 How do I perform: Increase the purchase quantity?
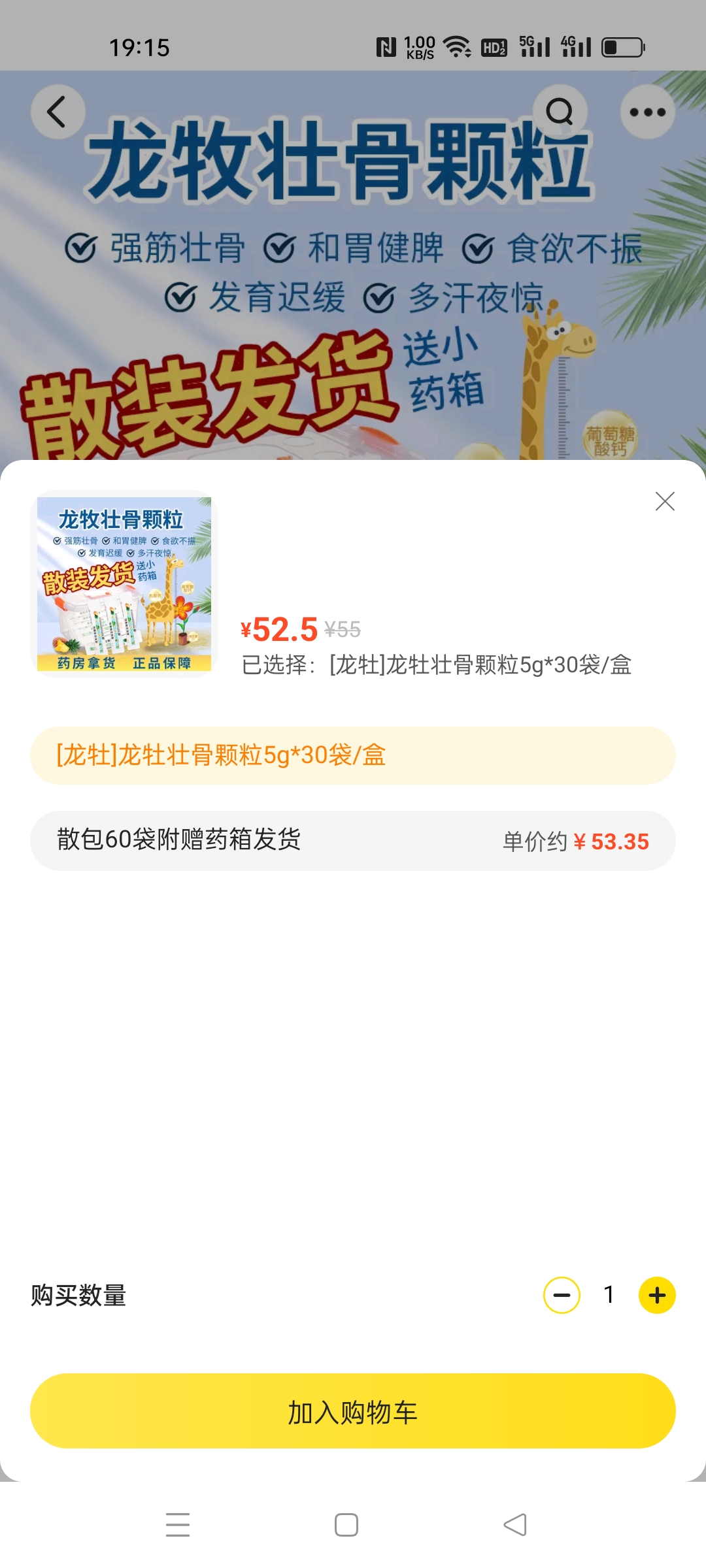point(657,1295)
